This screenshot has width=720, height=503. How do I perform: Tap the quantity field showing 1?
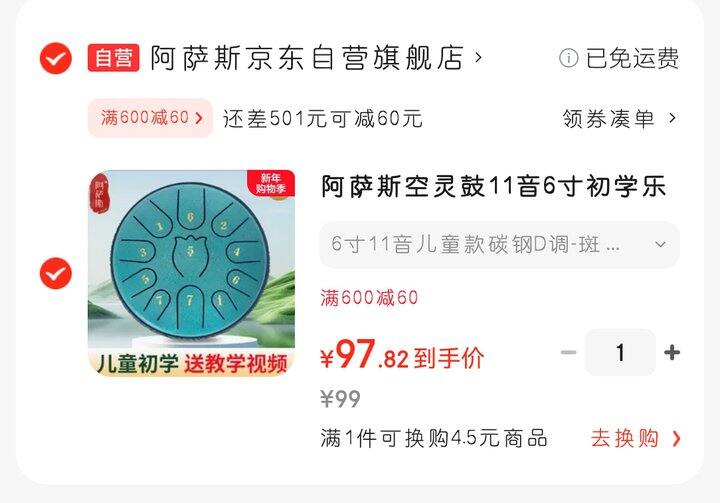pos(620,352)
